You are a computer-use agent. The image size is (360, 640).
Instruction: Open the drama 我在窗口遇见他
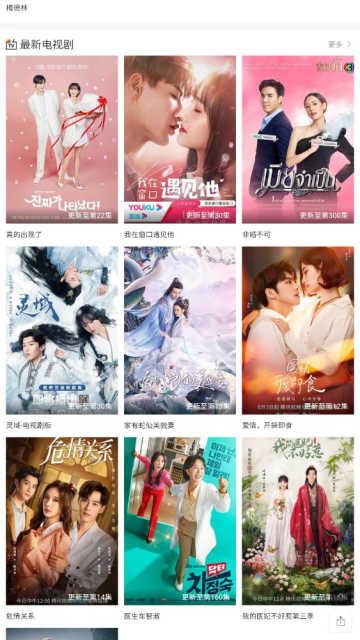coord(180,140)
